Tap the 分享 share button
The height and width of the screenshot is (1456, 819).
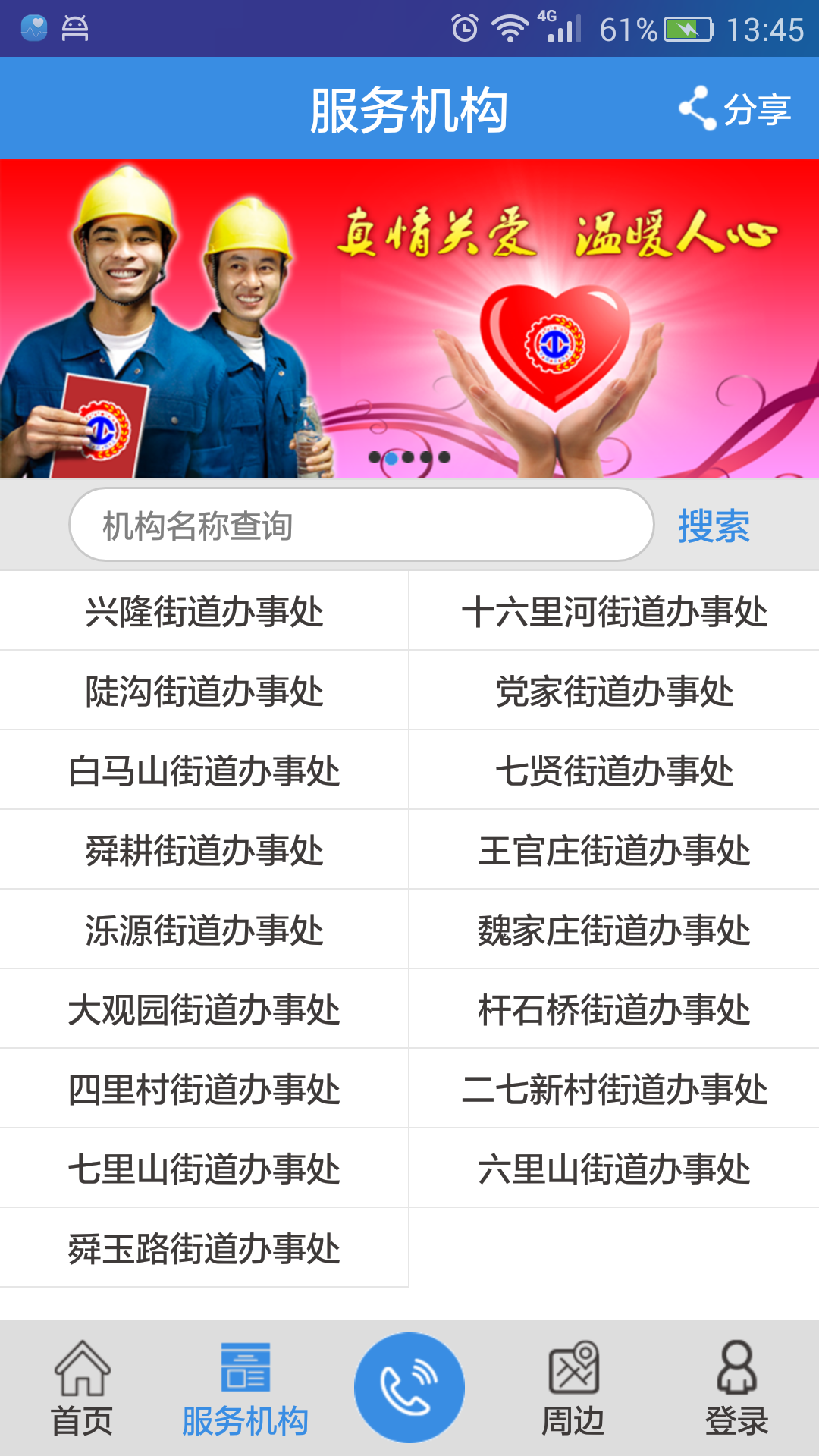pyautogui.click(x=735, y=108)
